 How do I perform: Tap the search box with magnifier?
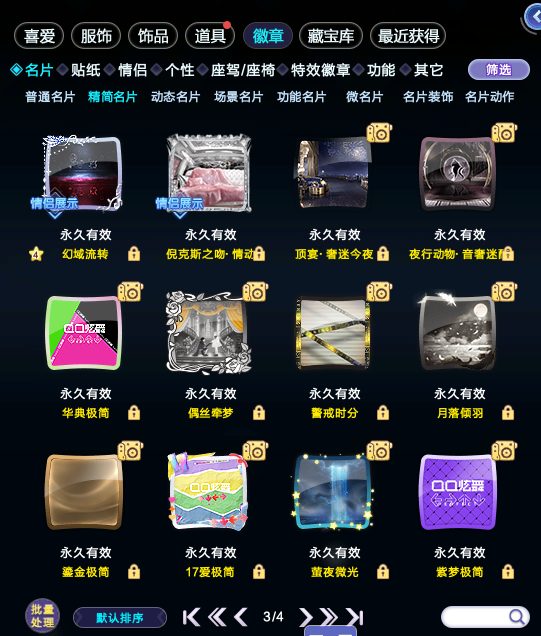pos(485,617)
